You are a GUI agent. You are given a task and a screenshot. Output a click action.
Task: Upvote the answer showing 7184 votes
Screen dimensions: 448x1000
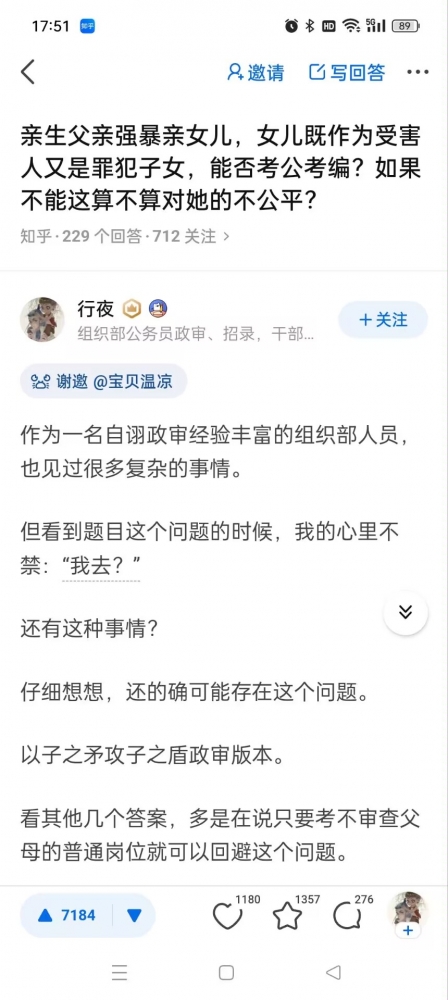point(66,916)
